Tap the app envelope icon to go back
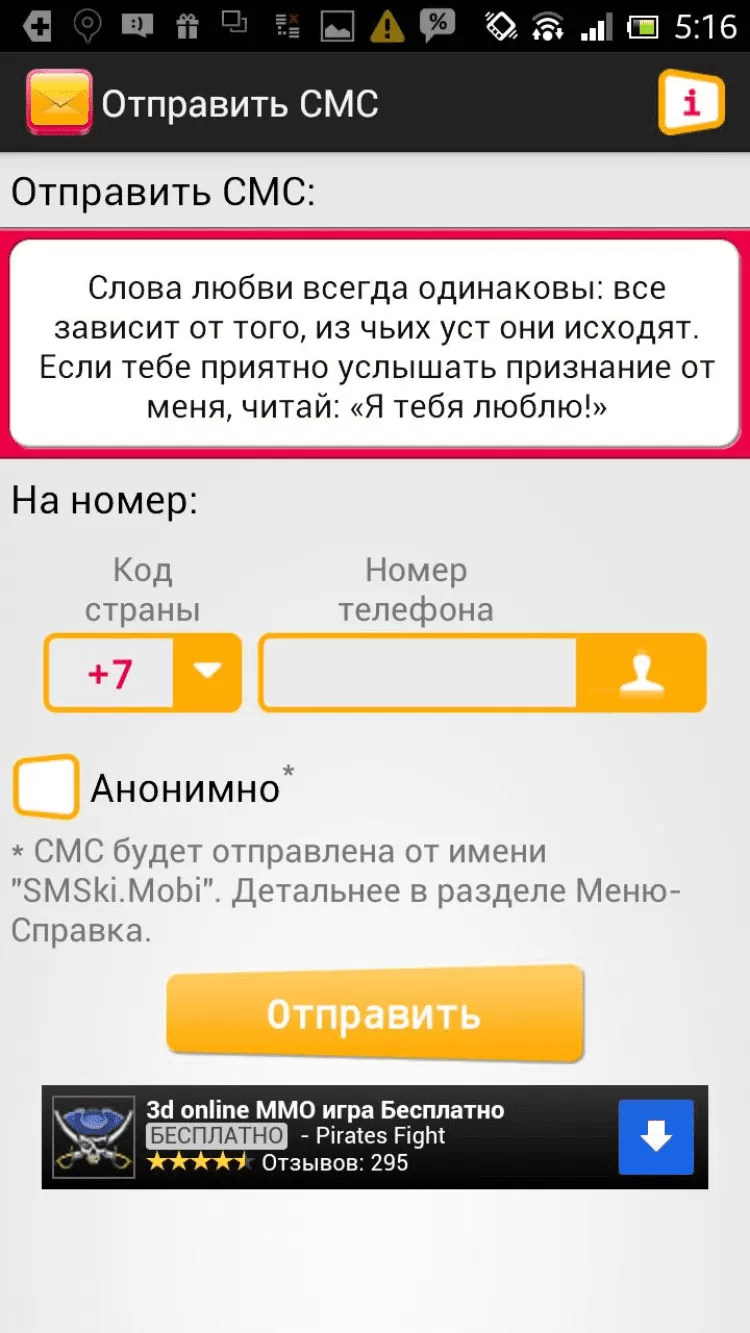Screen dimensions: 750x1333 [x=59, y=102]
